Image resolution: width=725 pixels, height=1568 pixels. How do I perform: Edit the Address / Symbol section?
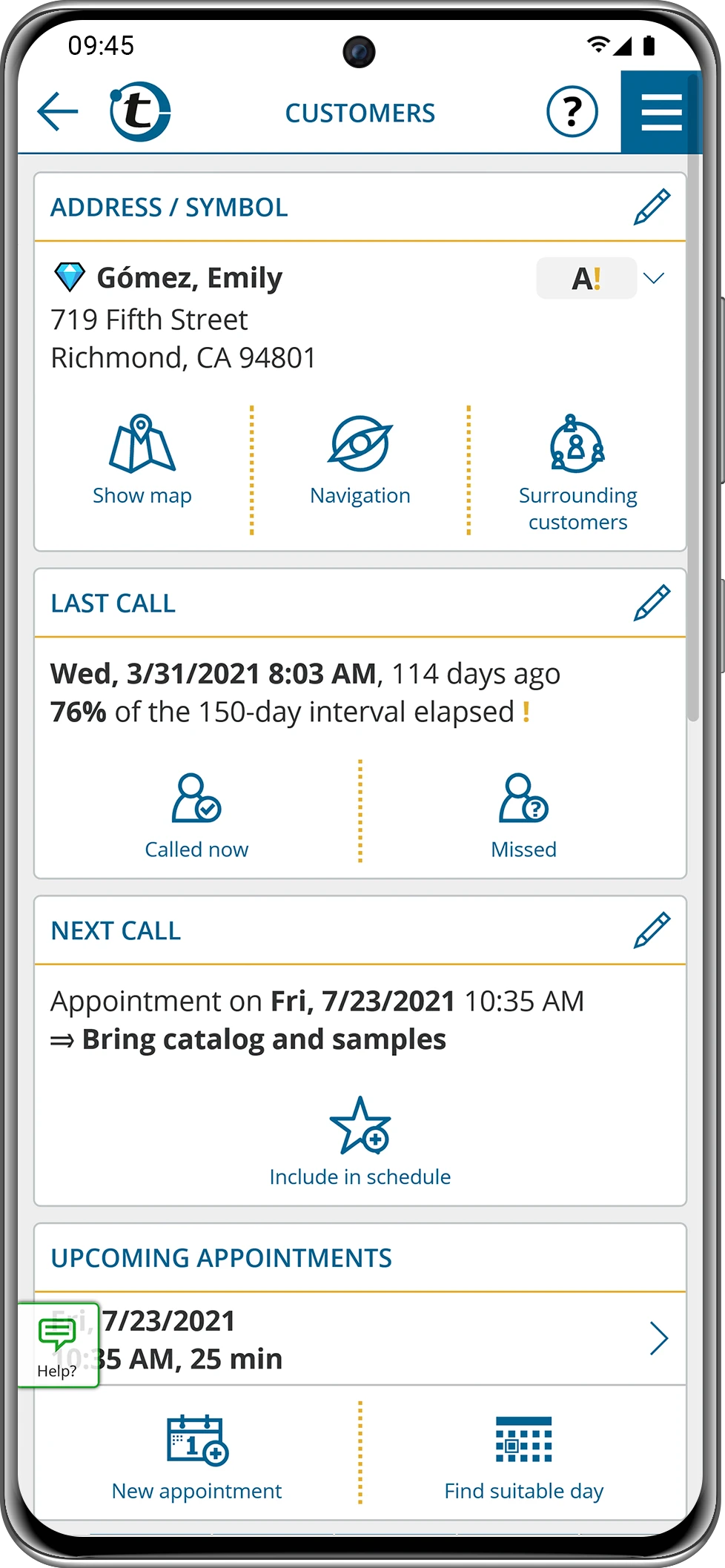coord(652,207)
